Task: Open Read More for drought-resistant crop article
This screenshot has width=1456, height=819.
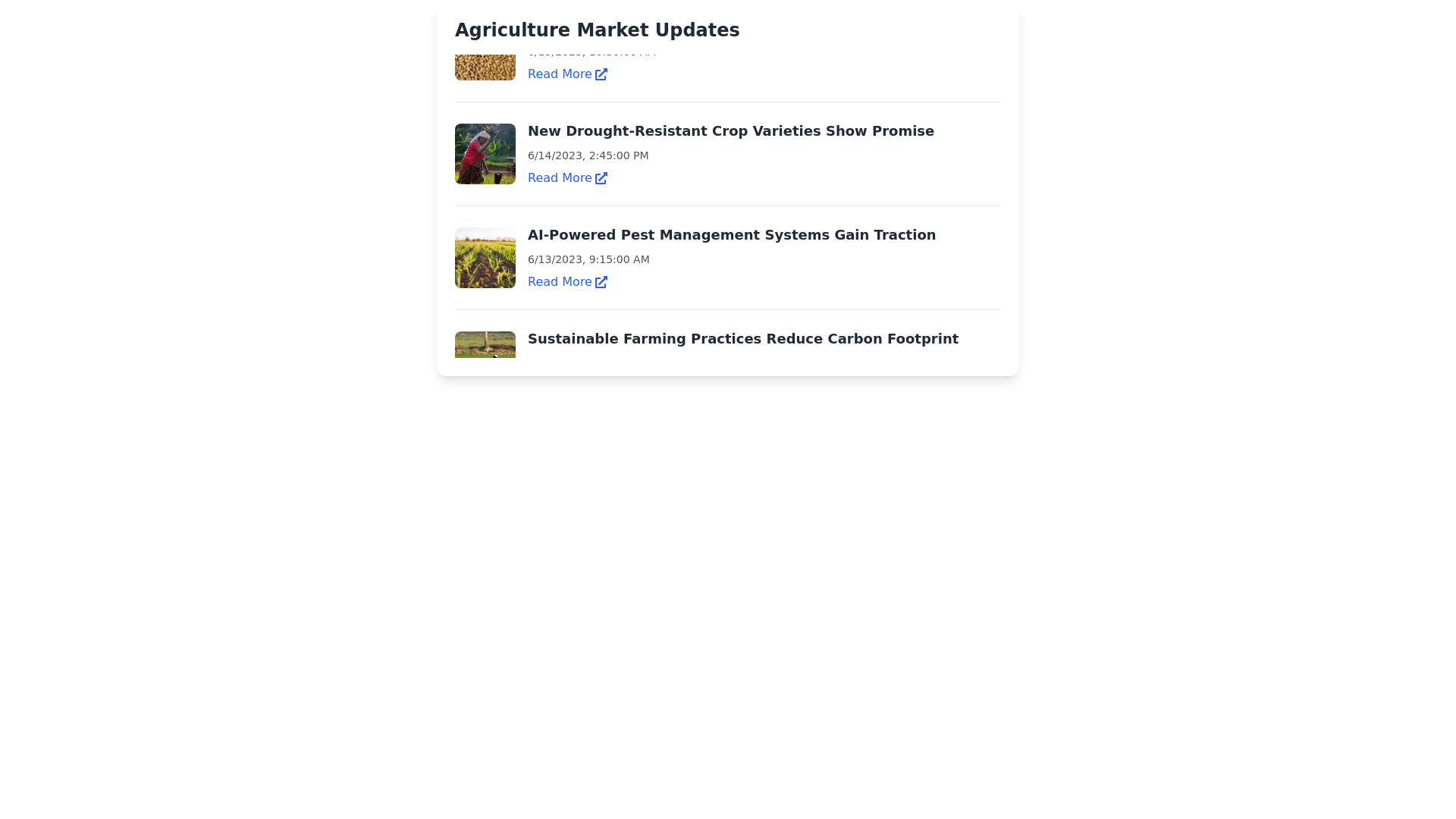Action: coord(566,178)
